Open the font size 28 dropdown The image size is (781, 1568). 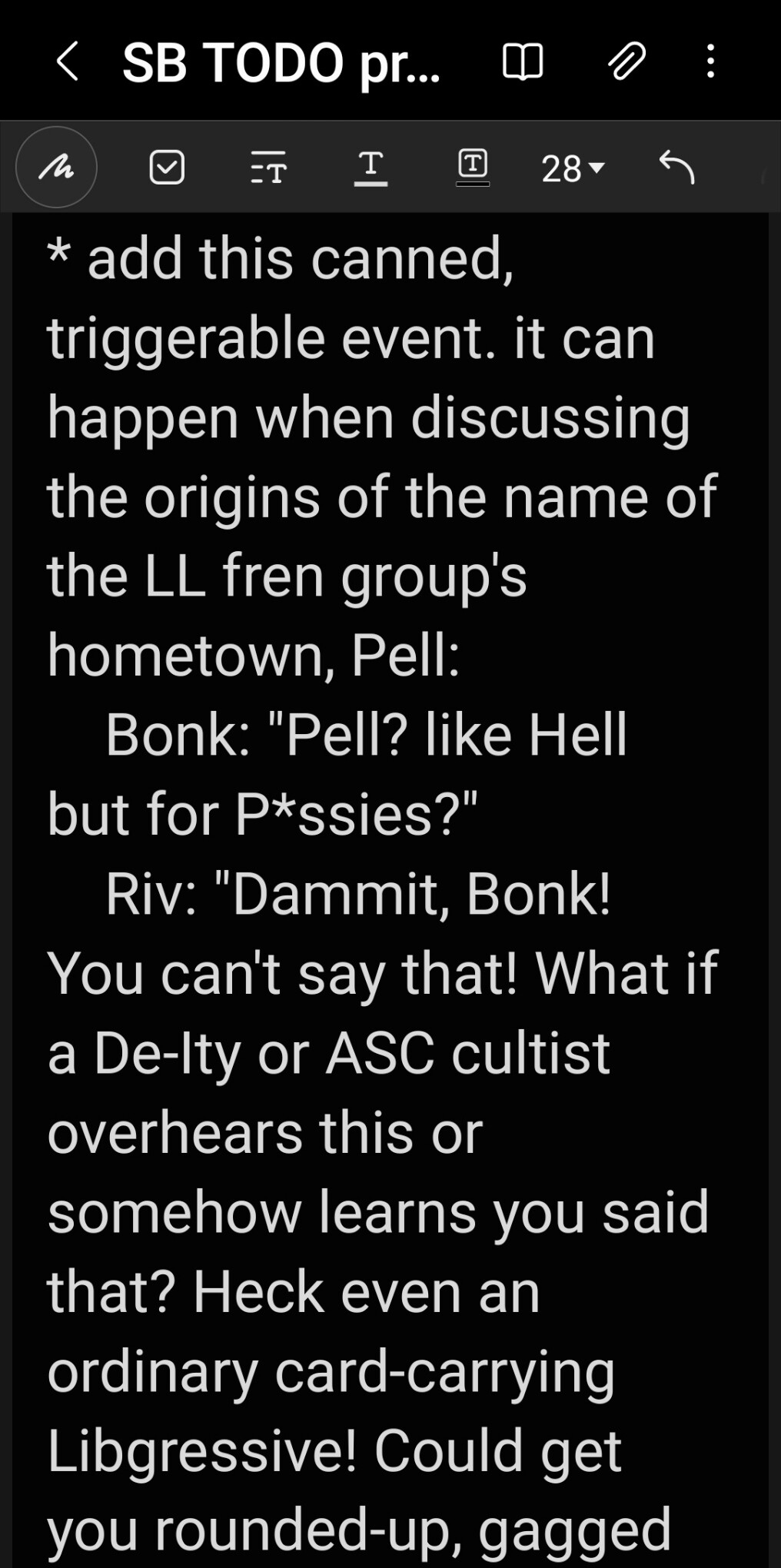pos(573,168)
